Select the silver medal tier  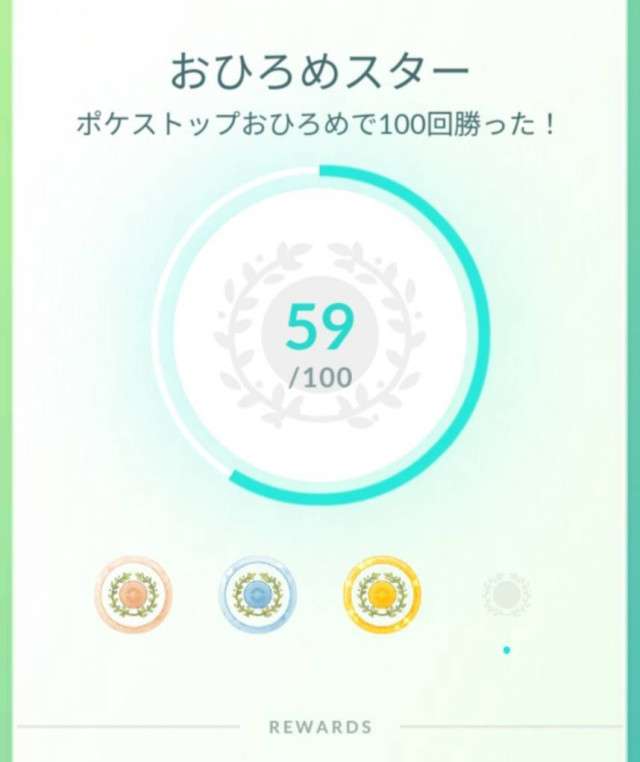pos(257,595)
